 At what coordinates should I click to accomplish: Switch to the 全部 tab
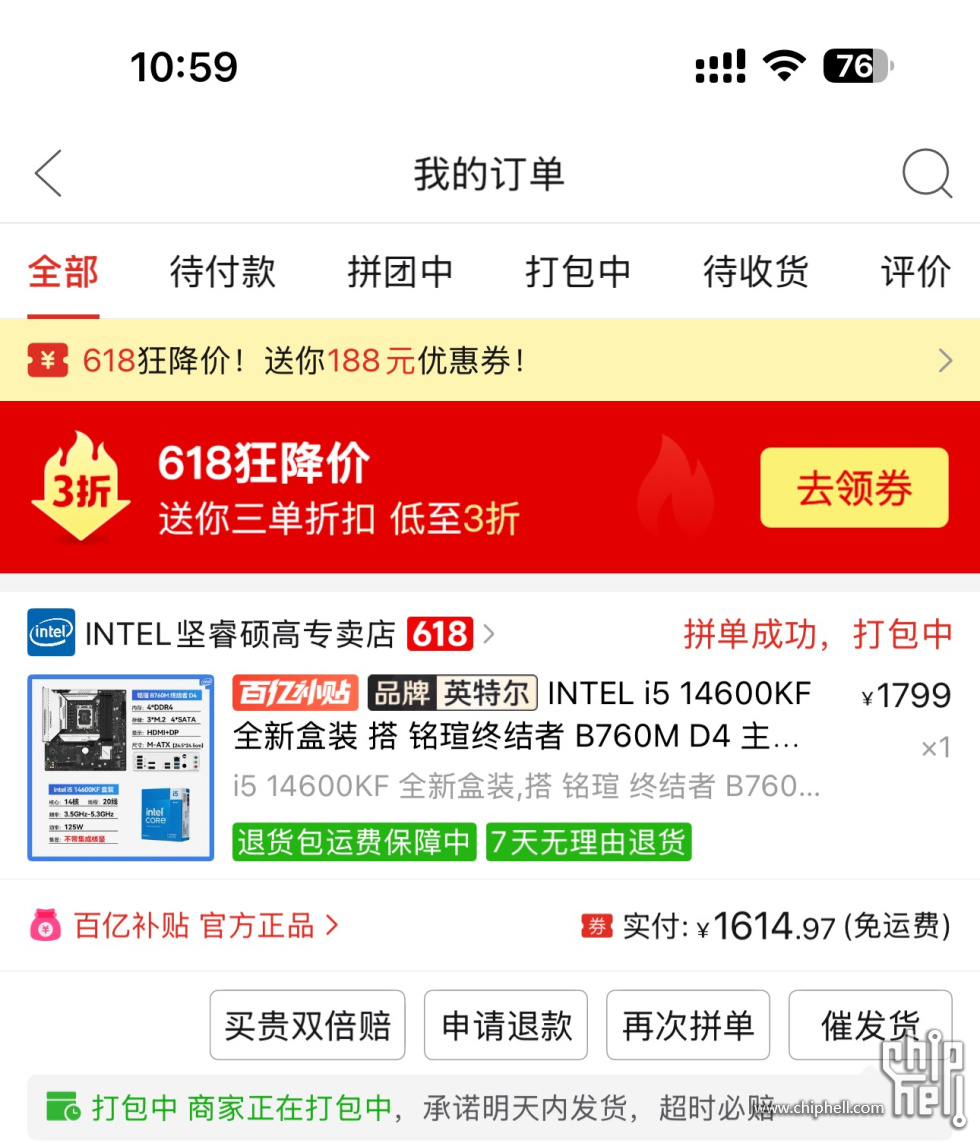pyautogui.click(x=63, y=272)
